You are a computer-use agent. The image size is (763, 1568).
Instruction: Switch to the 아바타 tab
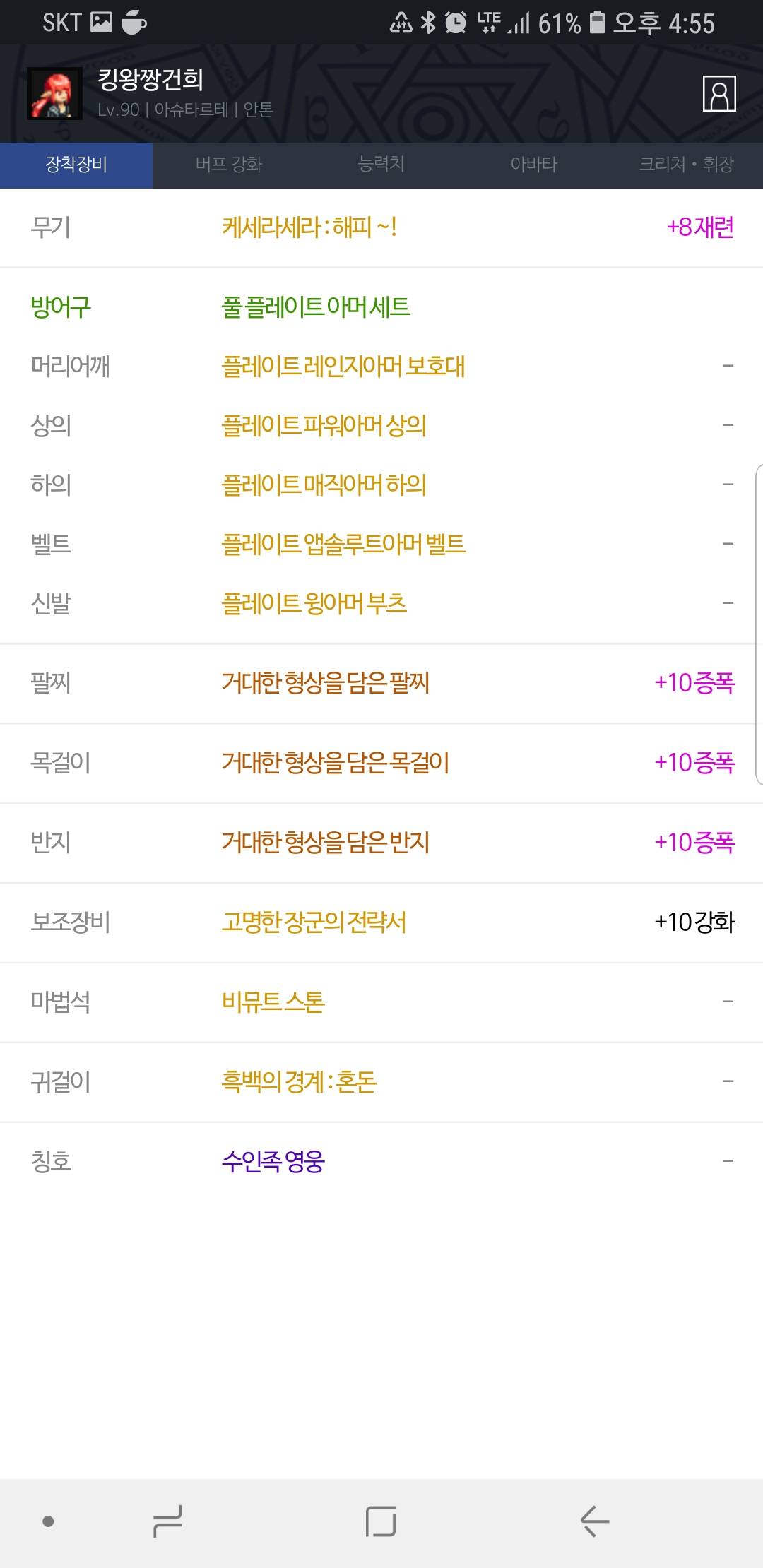[x=534, y=165]
